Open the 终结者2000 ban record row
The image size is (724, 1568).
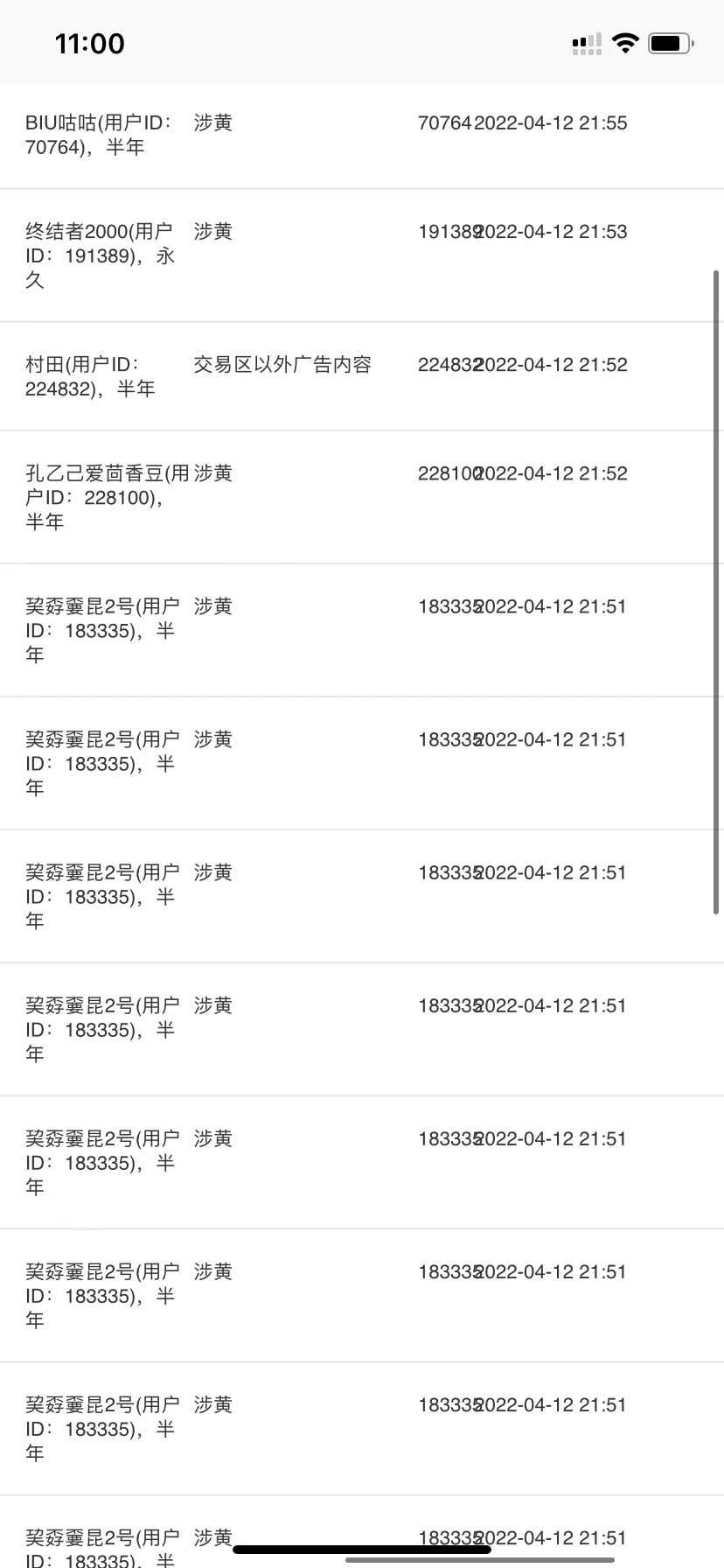362,255
